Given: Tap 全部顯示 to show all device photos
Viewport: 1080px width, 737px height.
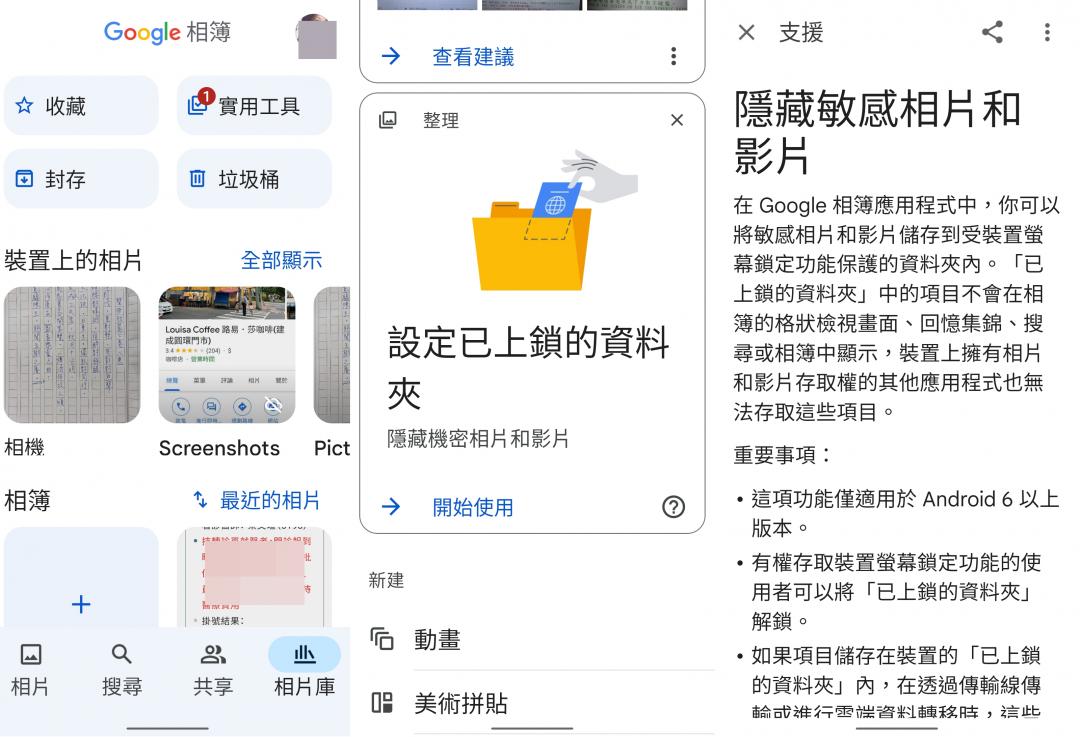Looking at the screenshot, I should click(281, 261).
